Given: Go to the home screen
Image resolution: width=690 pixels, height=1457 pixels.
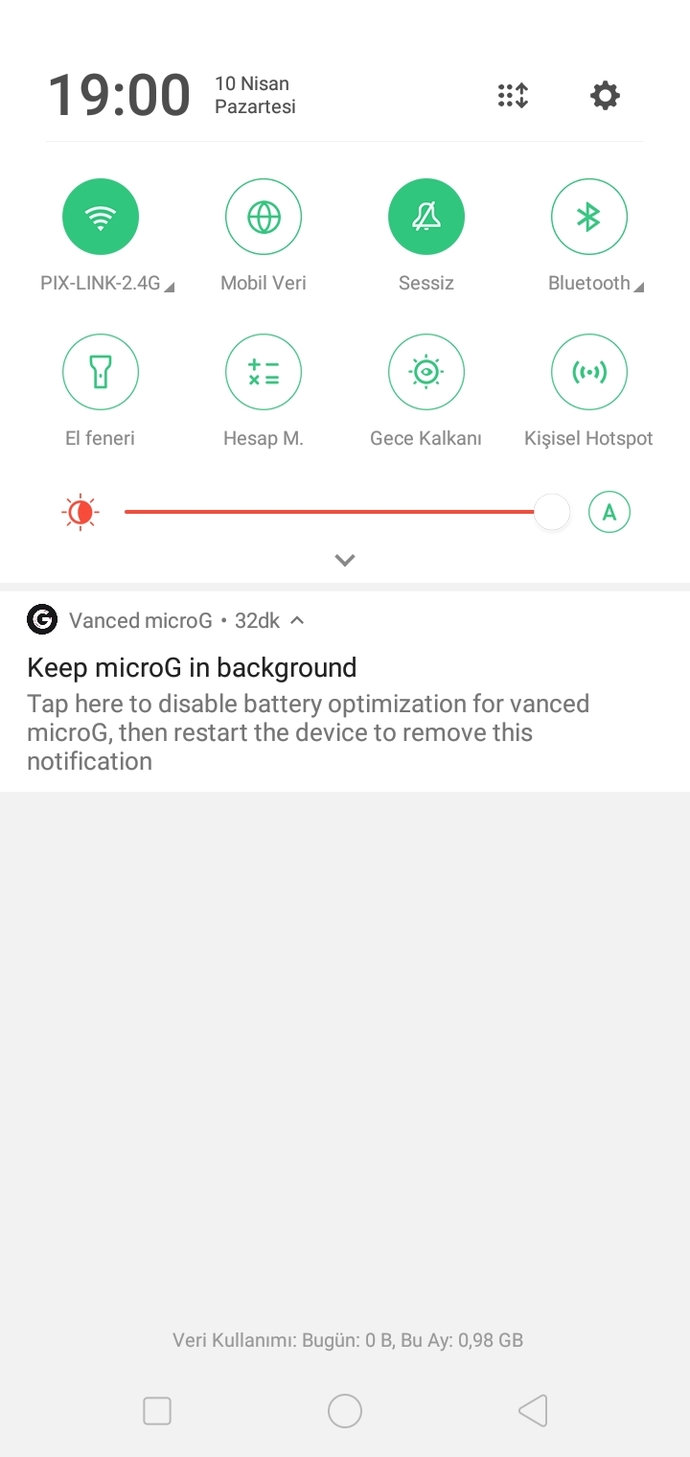Looking at the screenshot, I should coord(345,1411).
